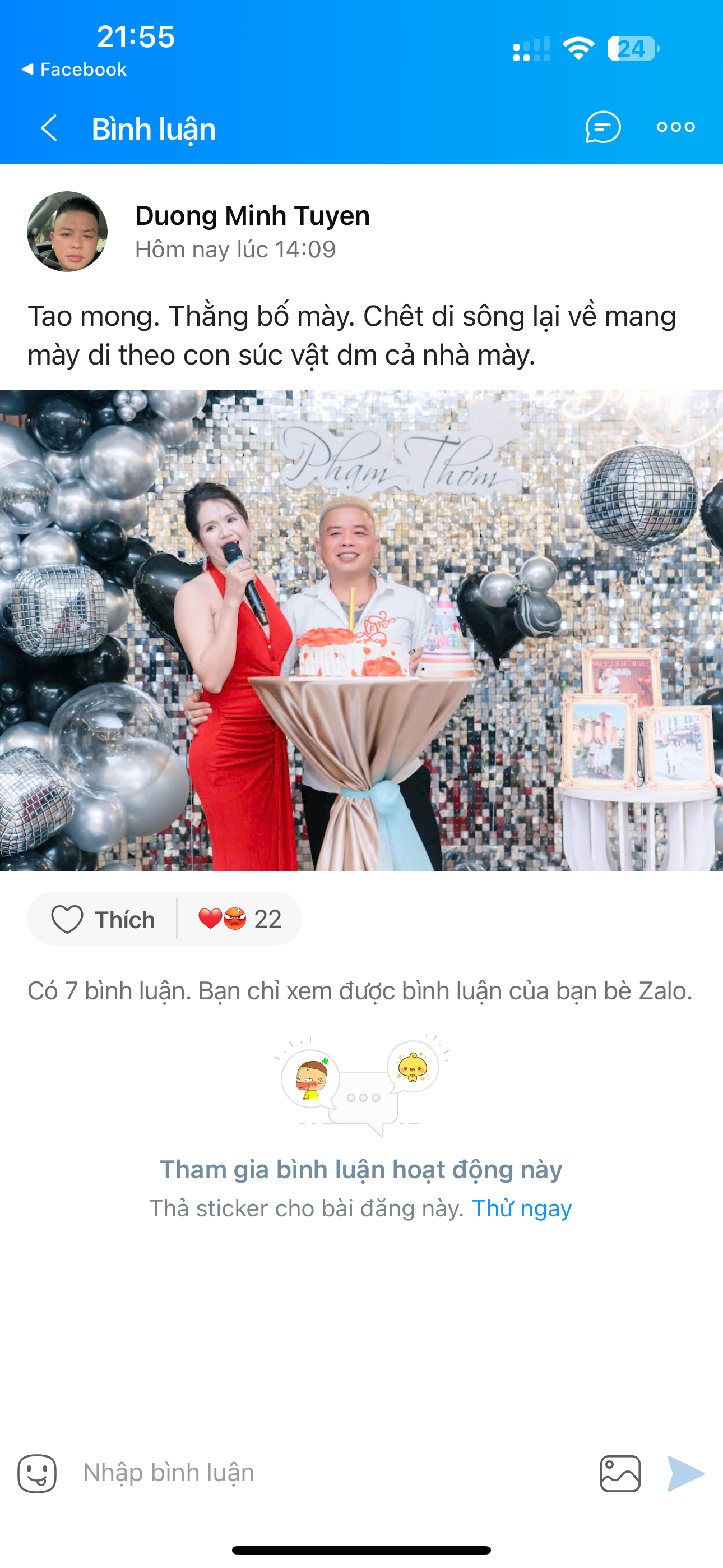Go back from the Bình luận screen

49,128
